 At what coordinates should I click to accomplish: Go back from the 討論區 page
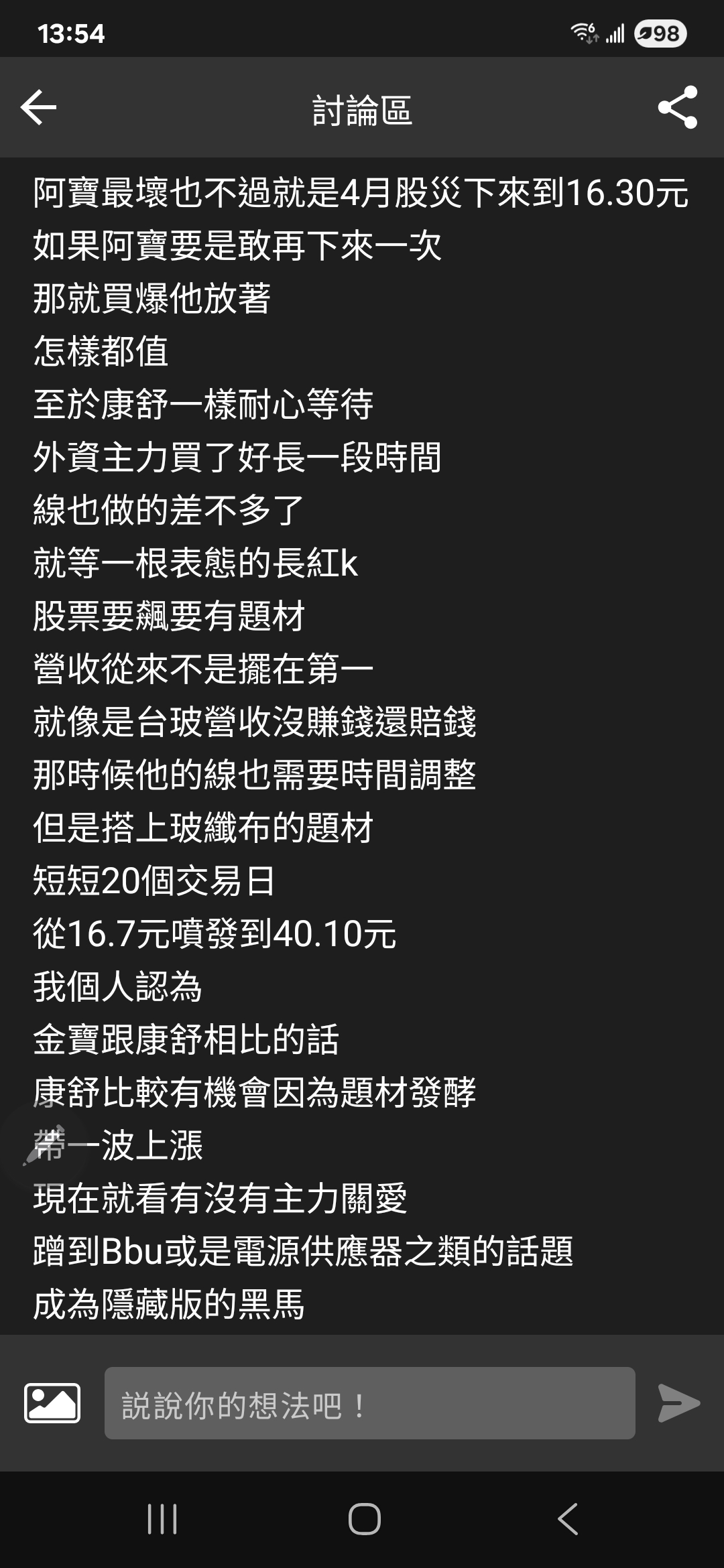38,107
